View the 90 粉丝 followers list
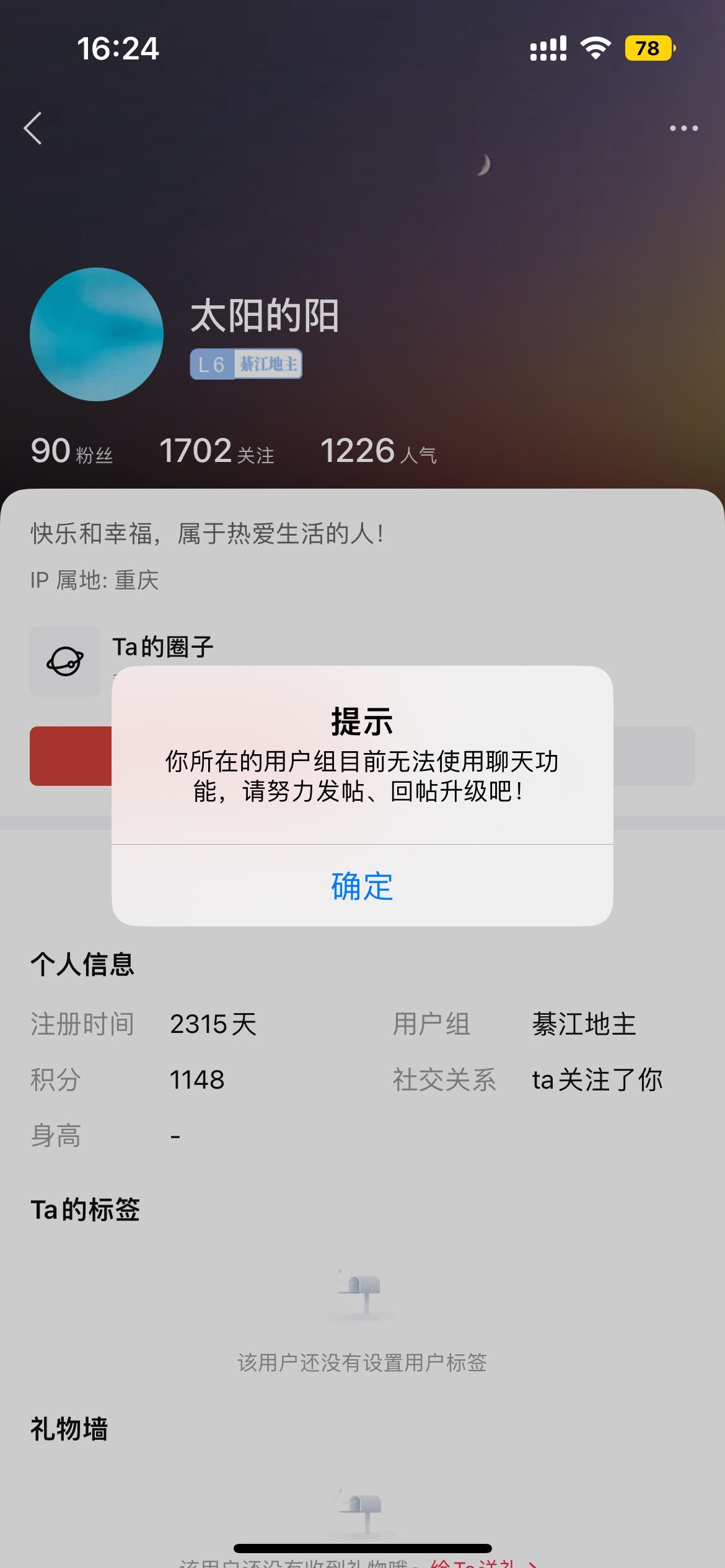 [71, 451]
